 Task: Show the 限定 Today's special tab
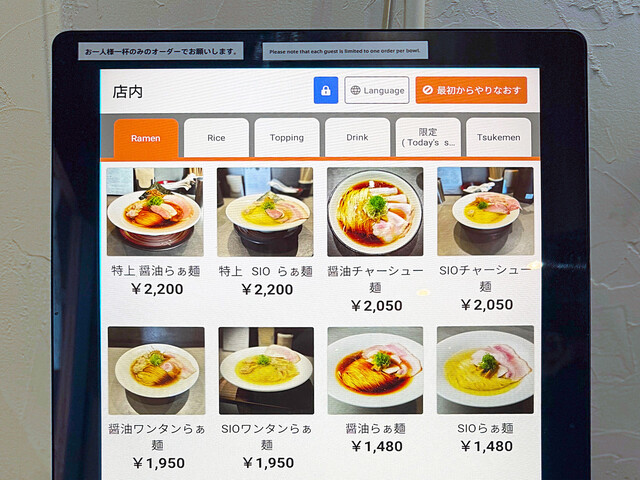pyautogui.click(x=428, y=138)
